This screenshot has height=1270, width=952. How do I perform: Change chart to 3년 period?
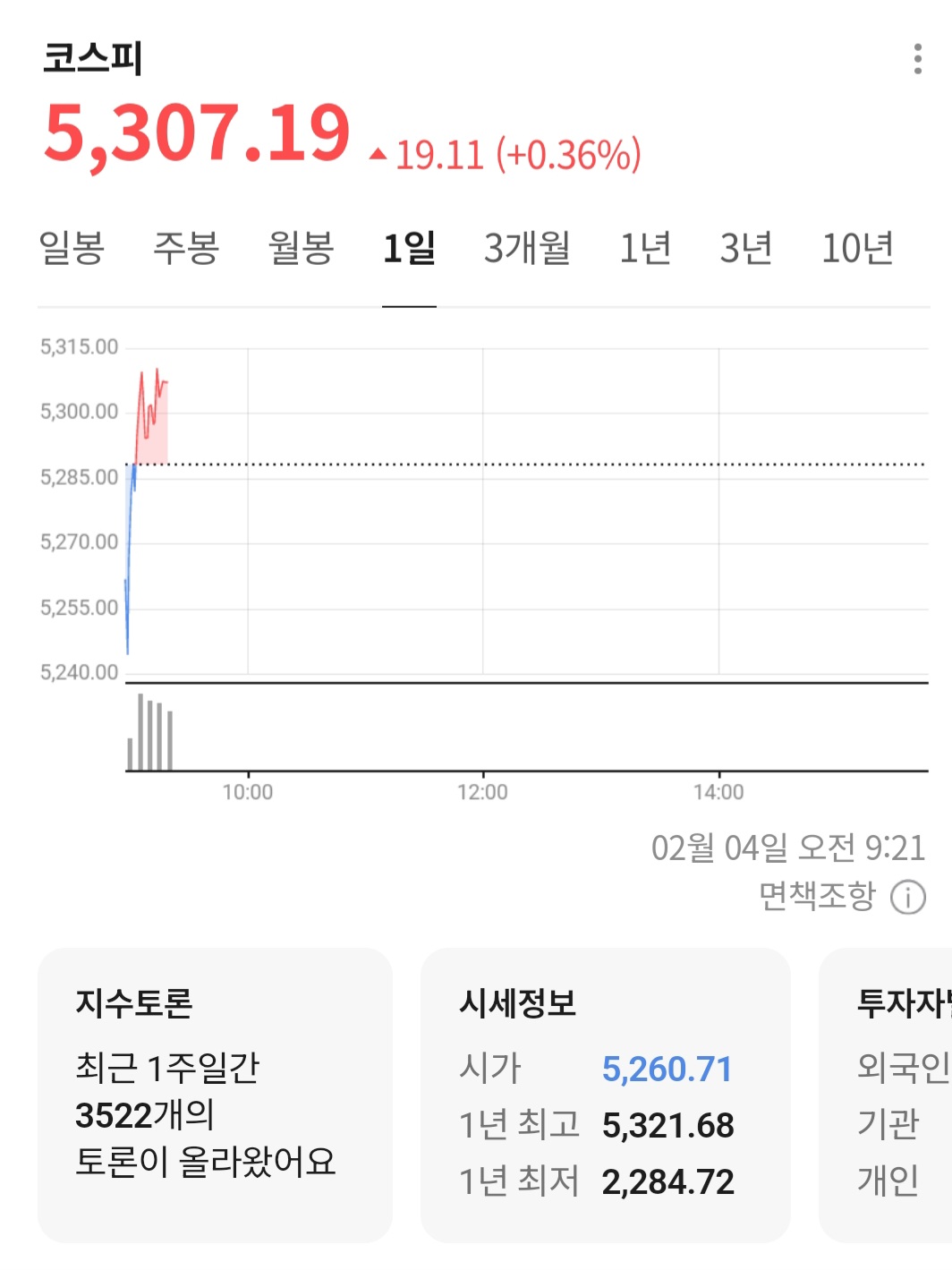[x=746, y=248]
